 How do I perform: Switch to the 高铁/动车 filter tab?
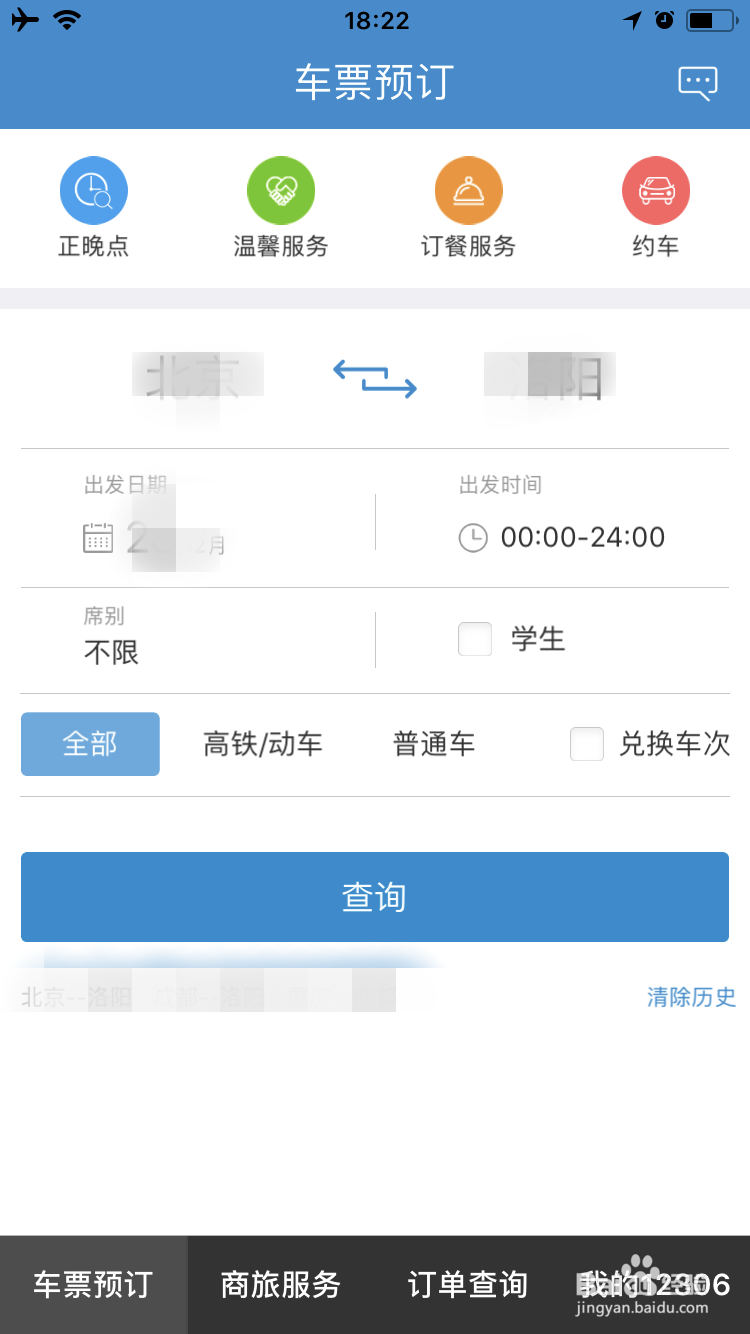[262, 744]
